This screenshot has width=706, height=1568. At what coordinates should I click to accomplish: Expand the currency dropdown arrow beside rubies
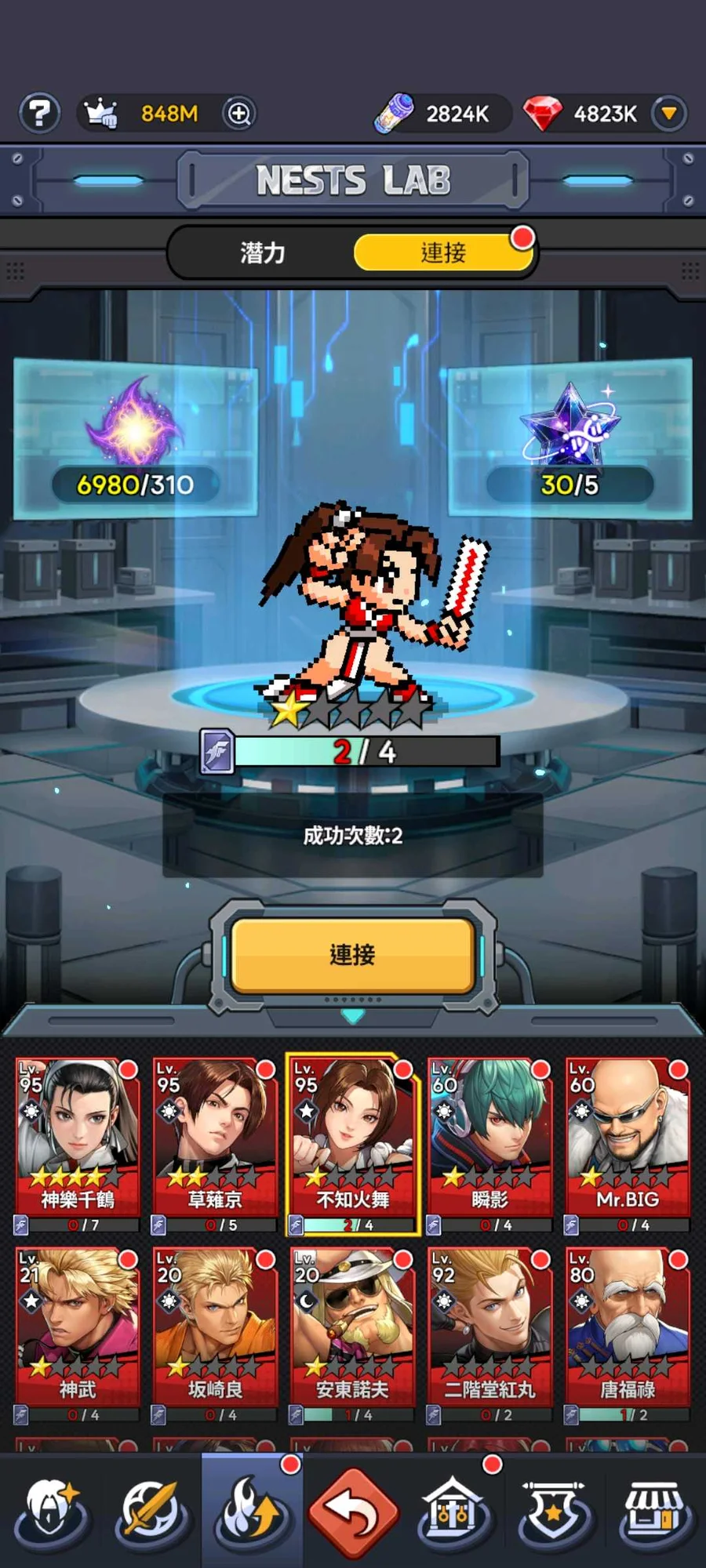669,114
